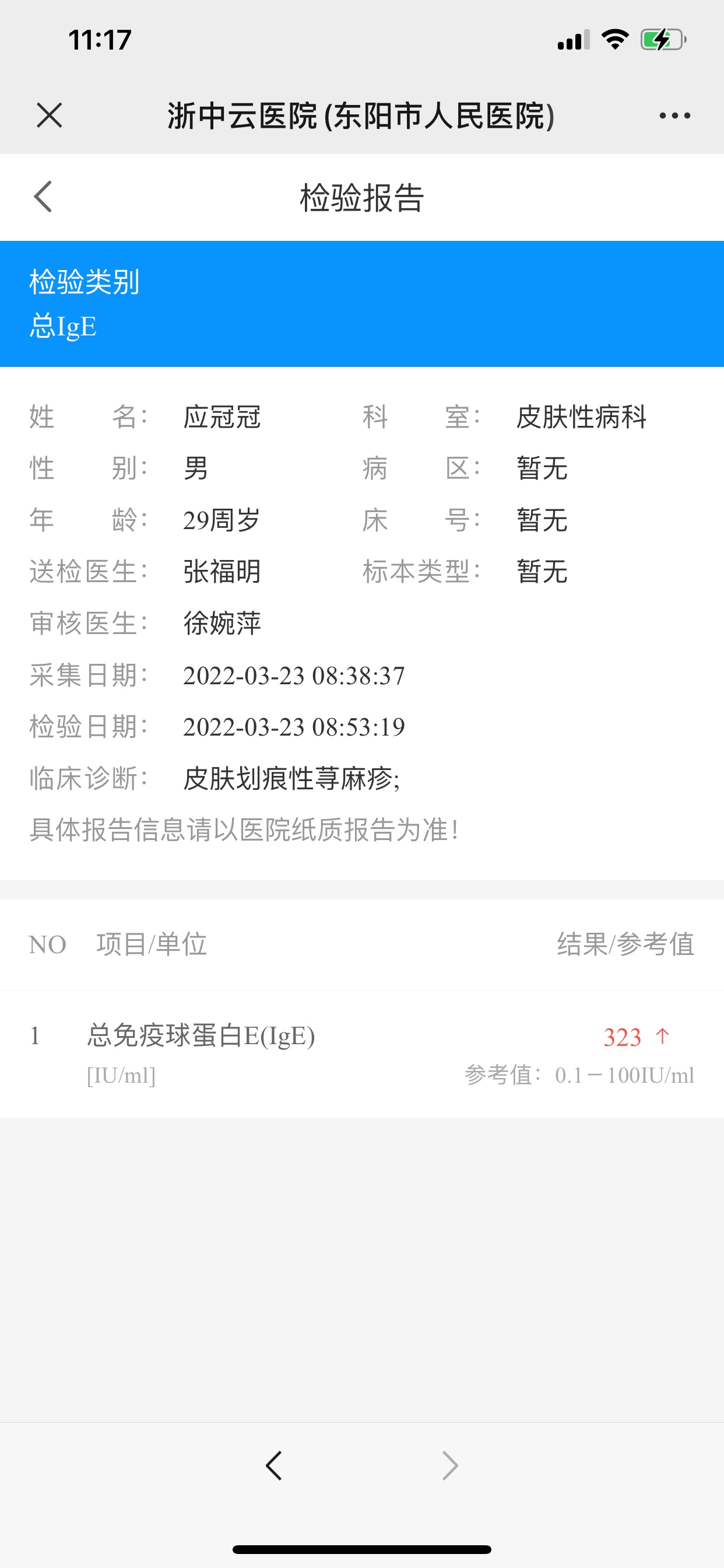This screenshot has height=1568, width=724.
Task: Tap the browser back arrow at the bottom
Action: [274, 1465]
